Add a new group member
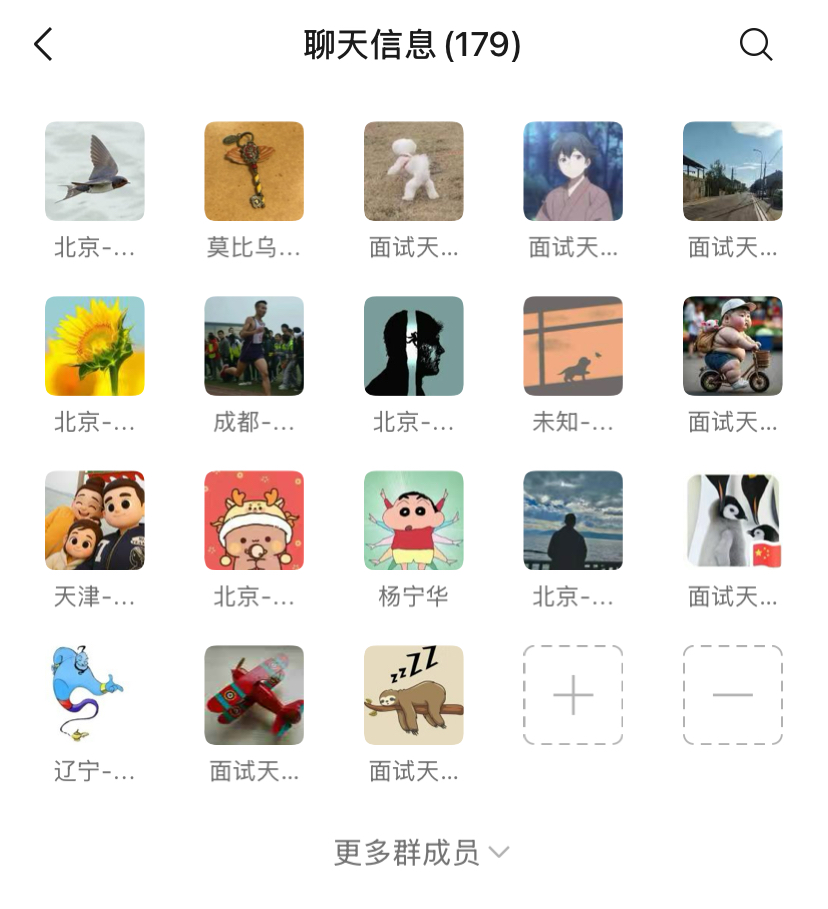 pyautogui.click(x=573, y=695)
